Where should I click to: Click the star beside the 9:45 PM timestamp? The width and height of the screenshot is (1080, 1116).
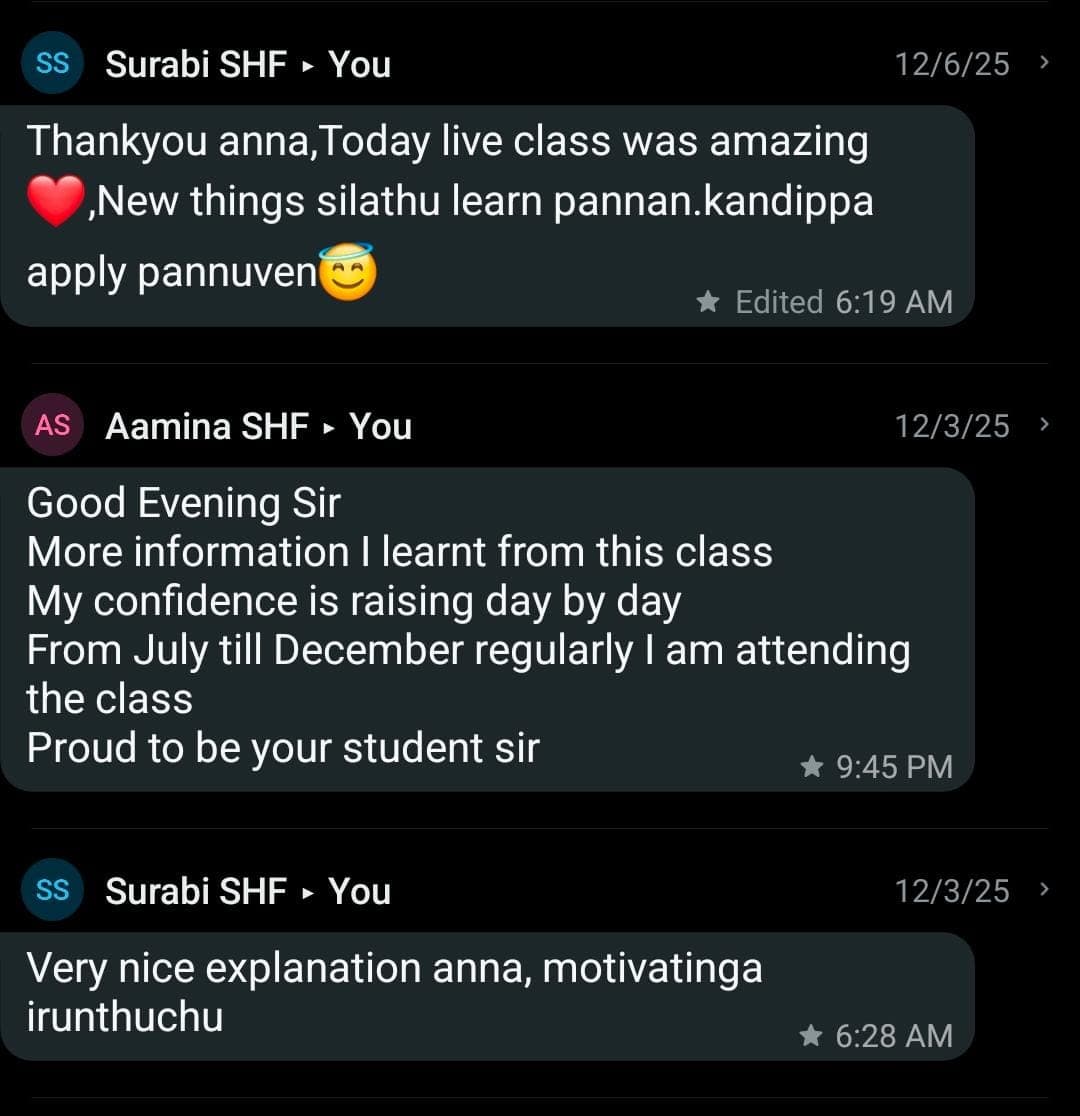[x=812, y=767]
